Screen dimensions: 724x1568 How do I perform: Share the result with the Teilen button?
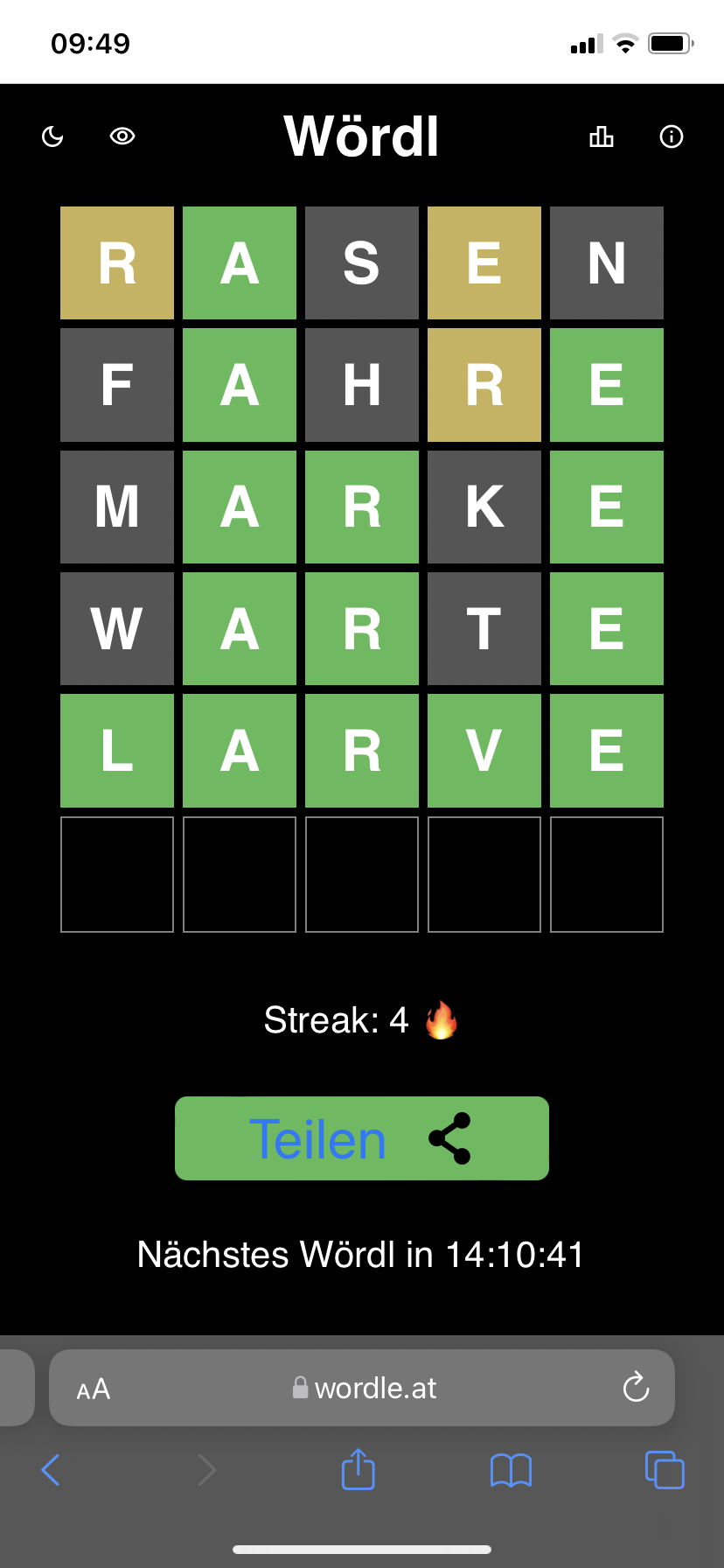(x=362, y=1138)
